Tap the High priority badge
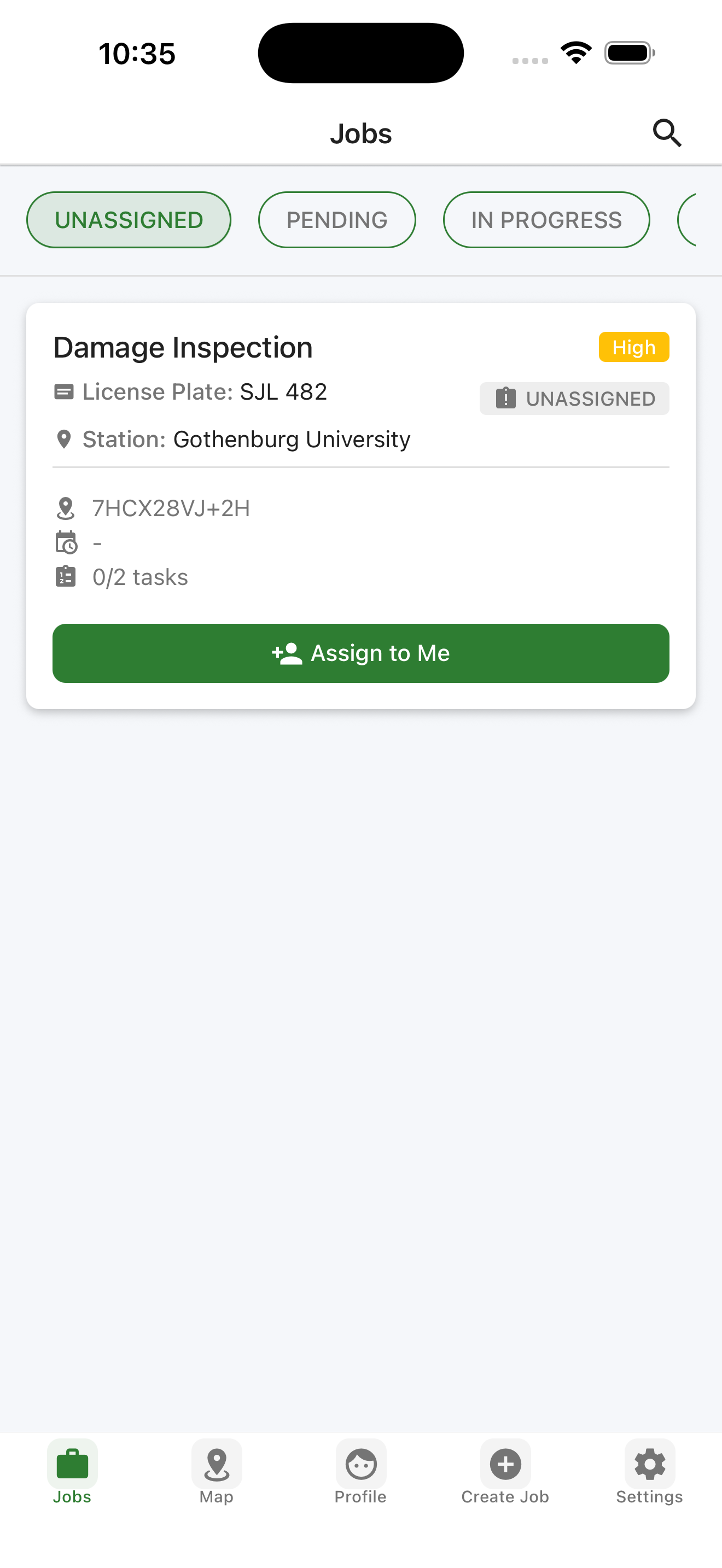Viewport: 722px width, 1568px height. click(634, 347)
